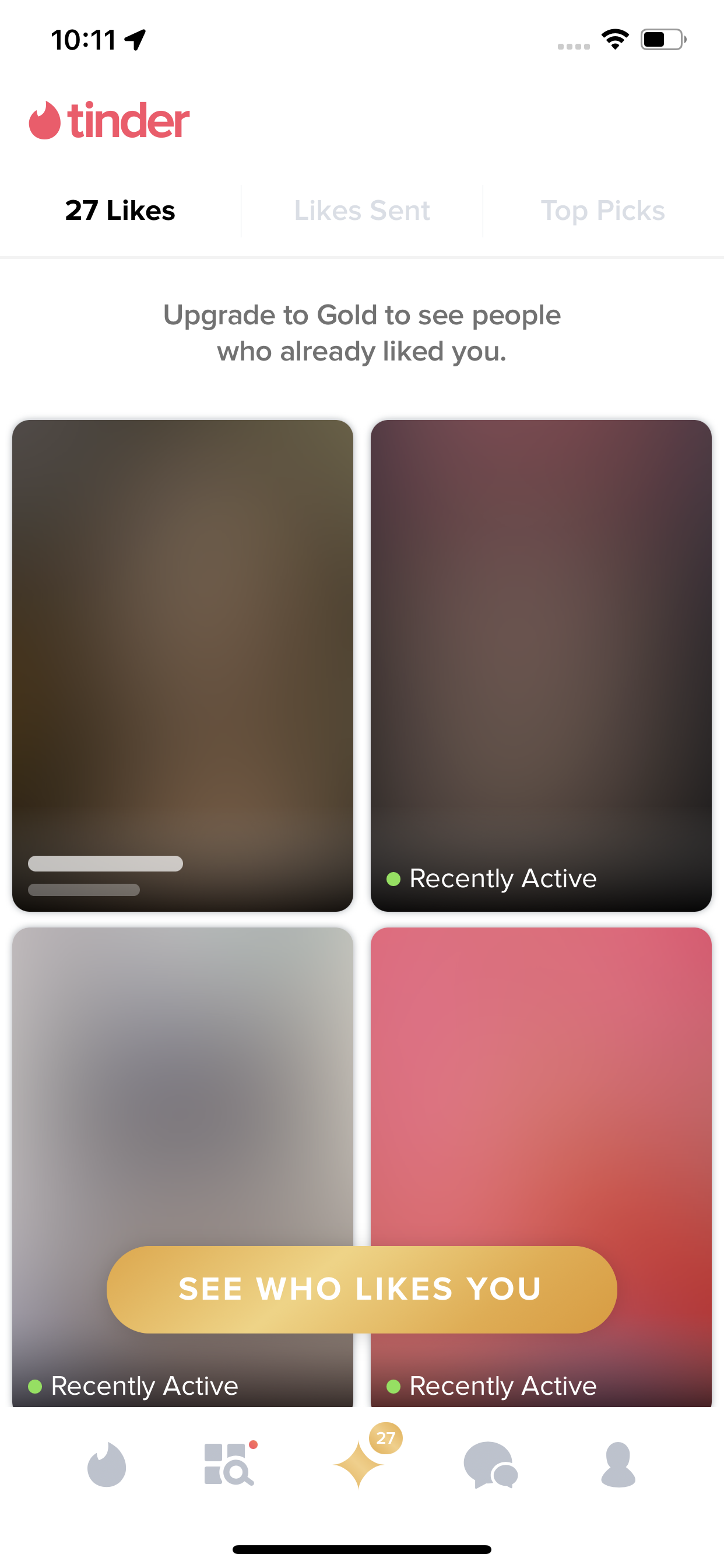Switch to the Top Picks tab

602,211
